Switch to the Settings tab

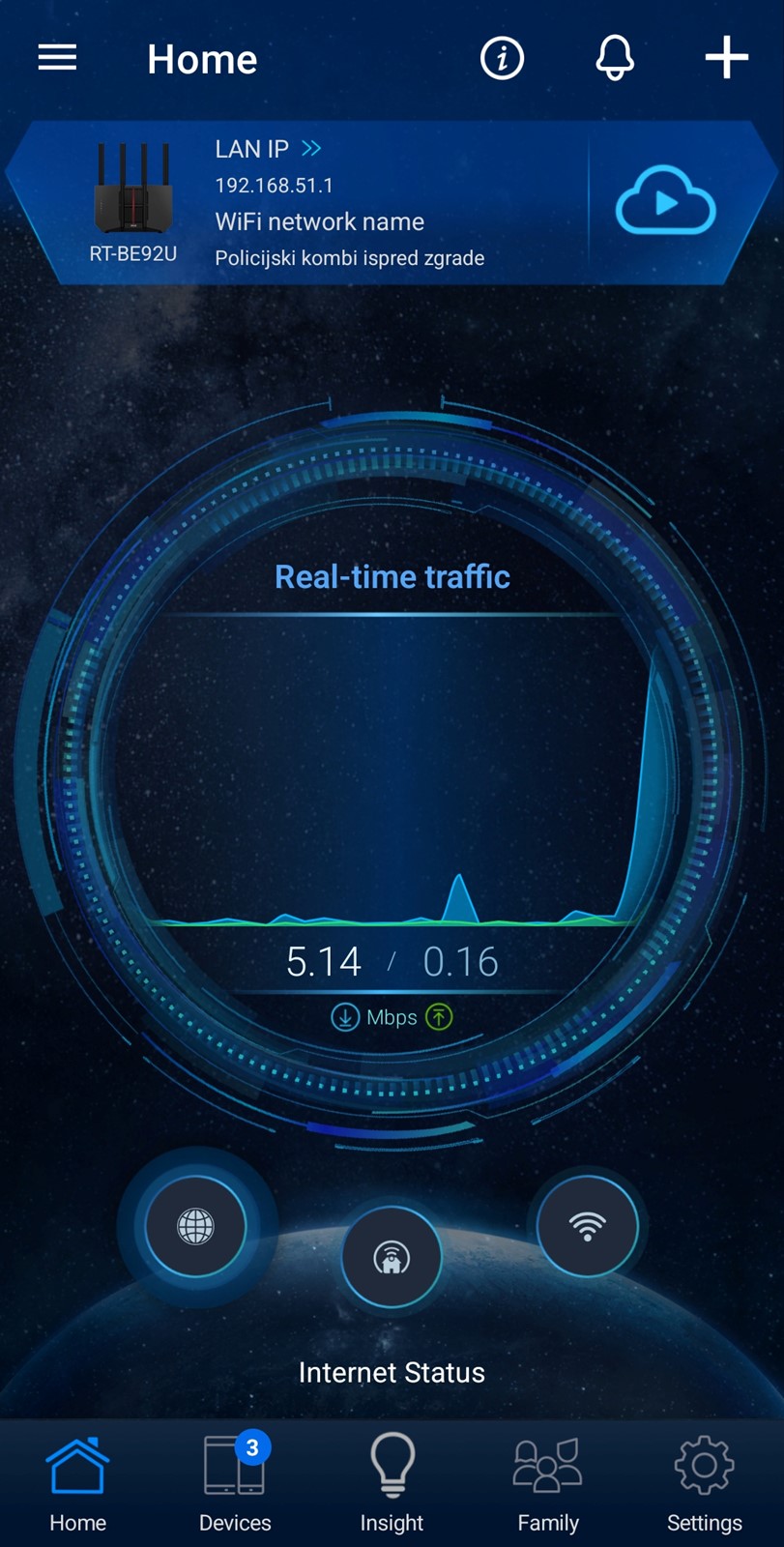tap(705, 1482)
